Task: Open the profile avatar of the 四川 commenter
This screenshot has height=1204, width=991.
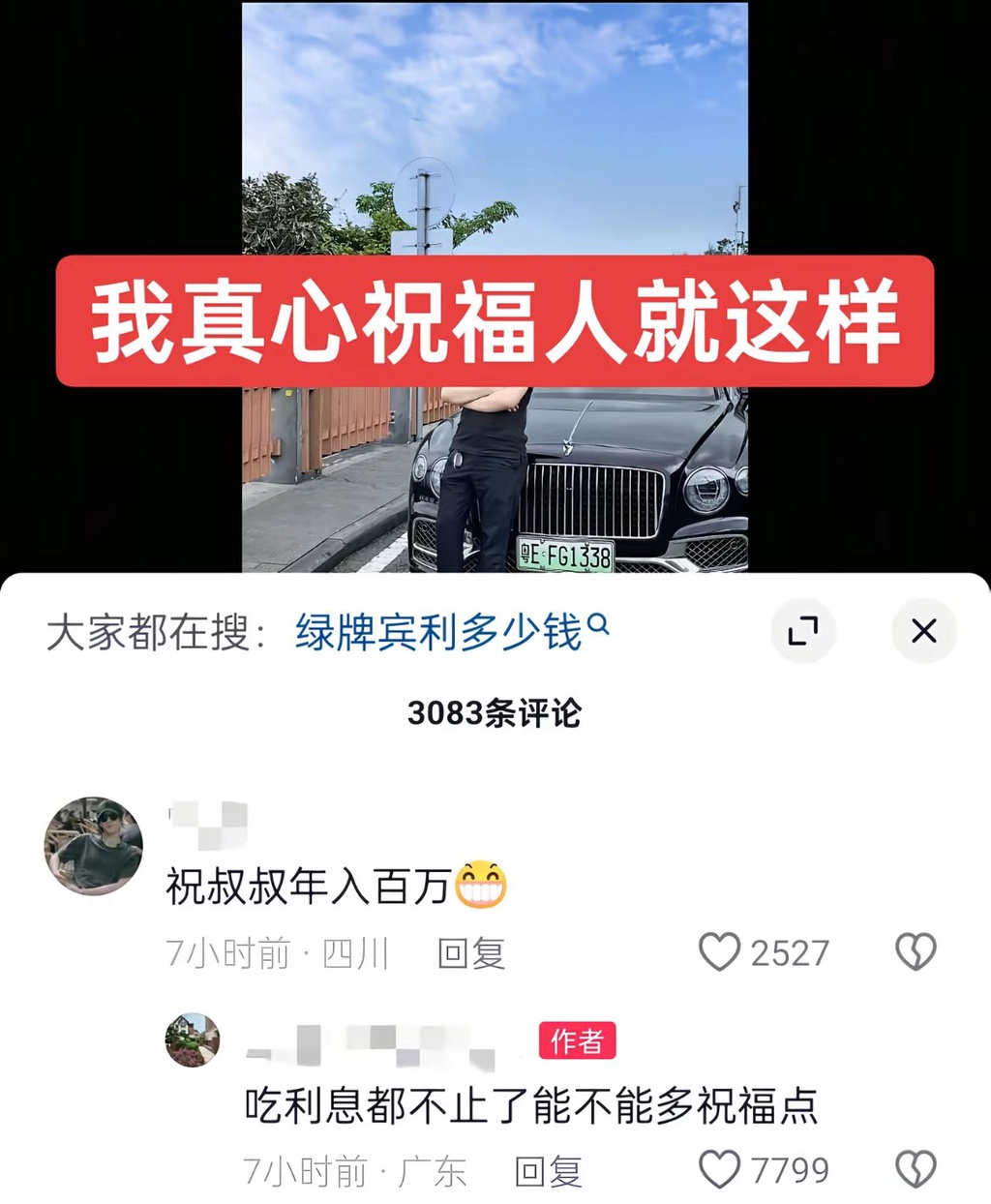Action: 94,845
